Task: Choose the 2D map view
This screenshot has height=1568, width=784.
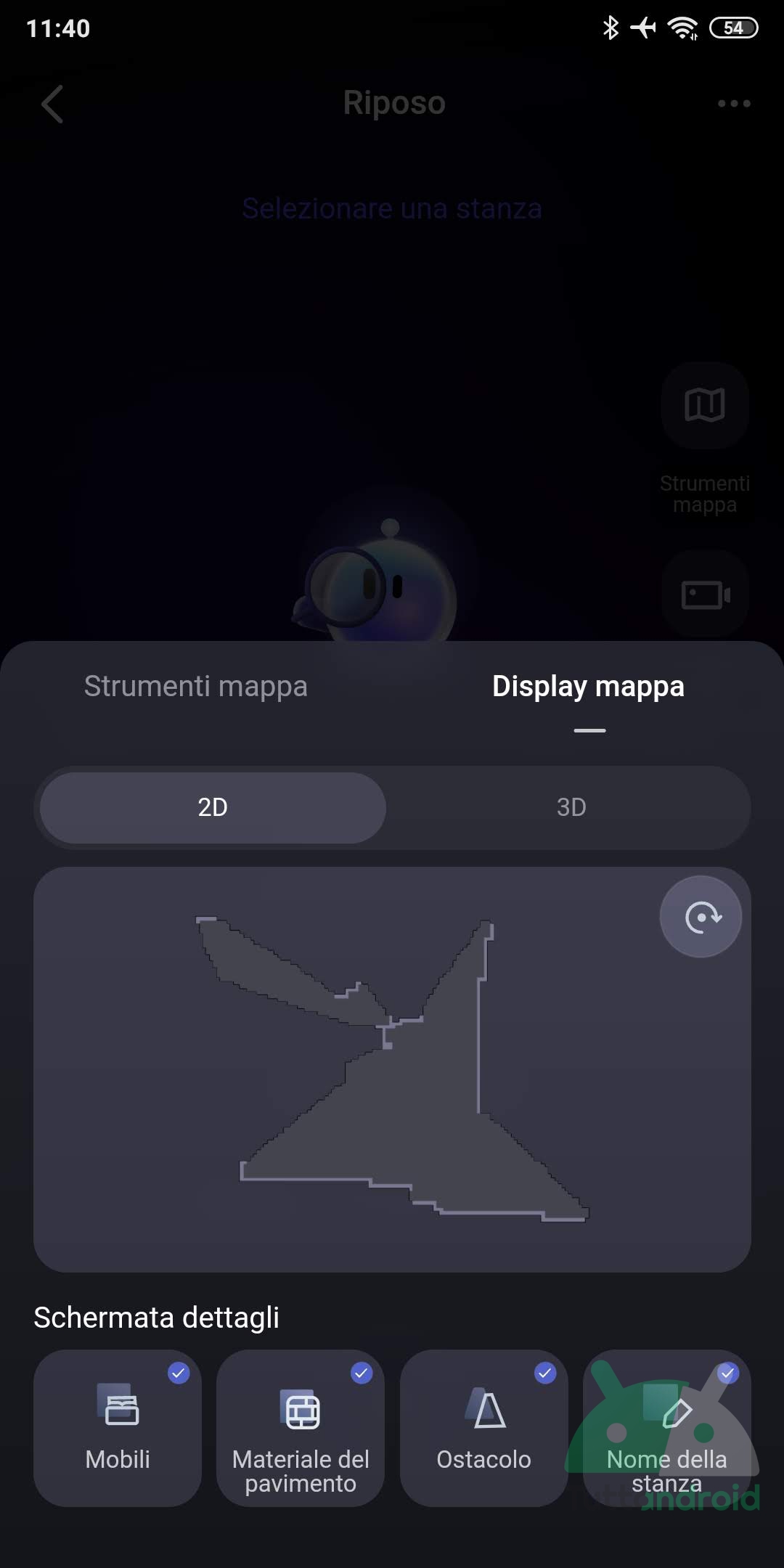Action: [213, 807]
